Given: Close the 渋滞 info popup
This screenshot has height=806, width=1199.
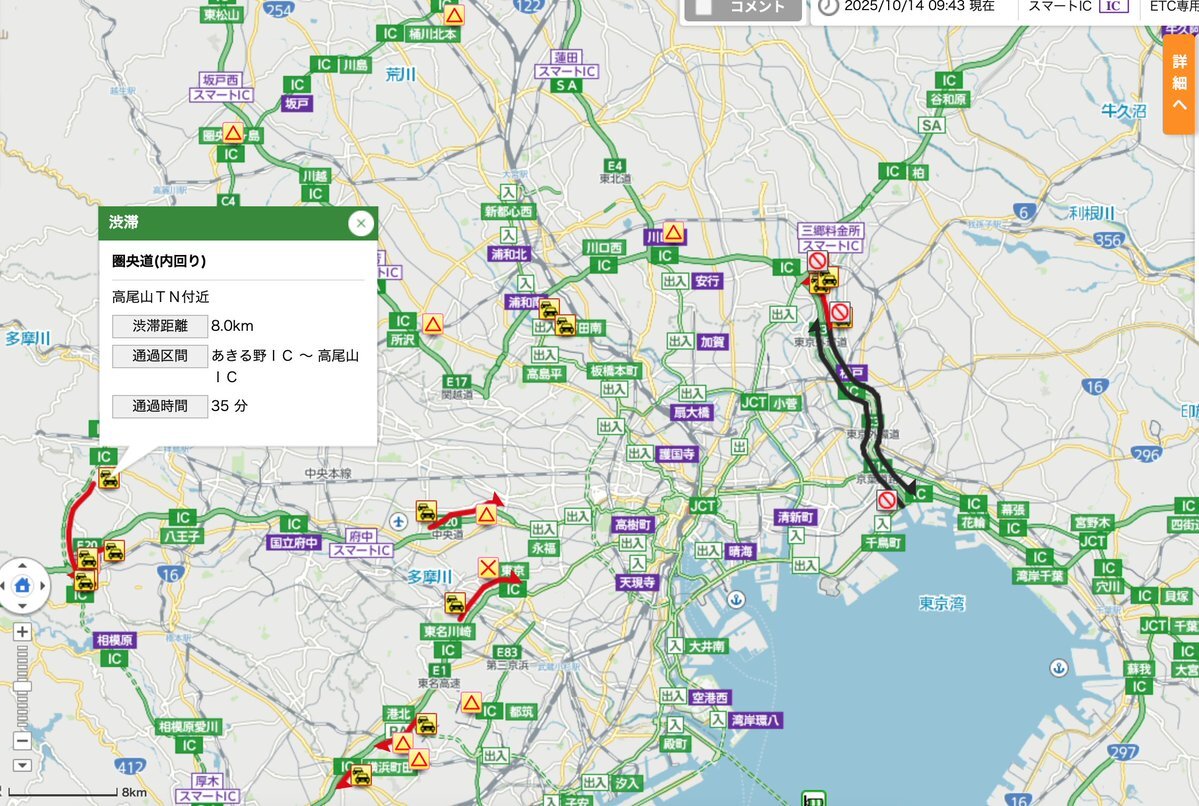Looking at the screenshot, I should [361, 223].
